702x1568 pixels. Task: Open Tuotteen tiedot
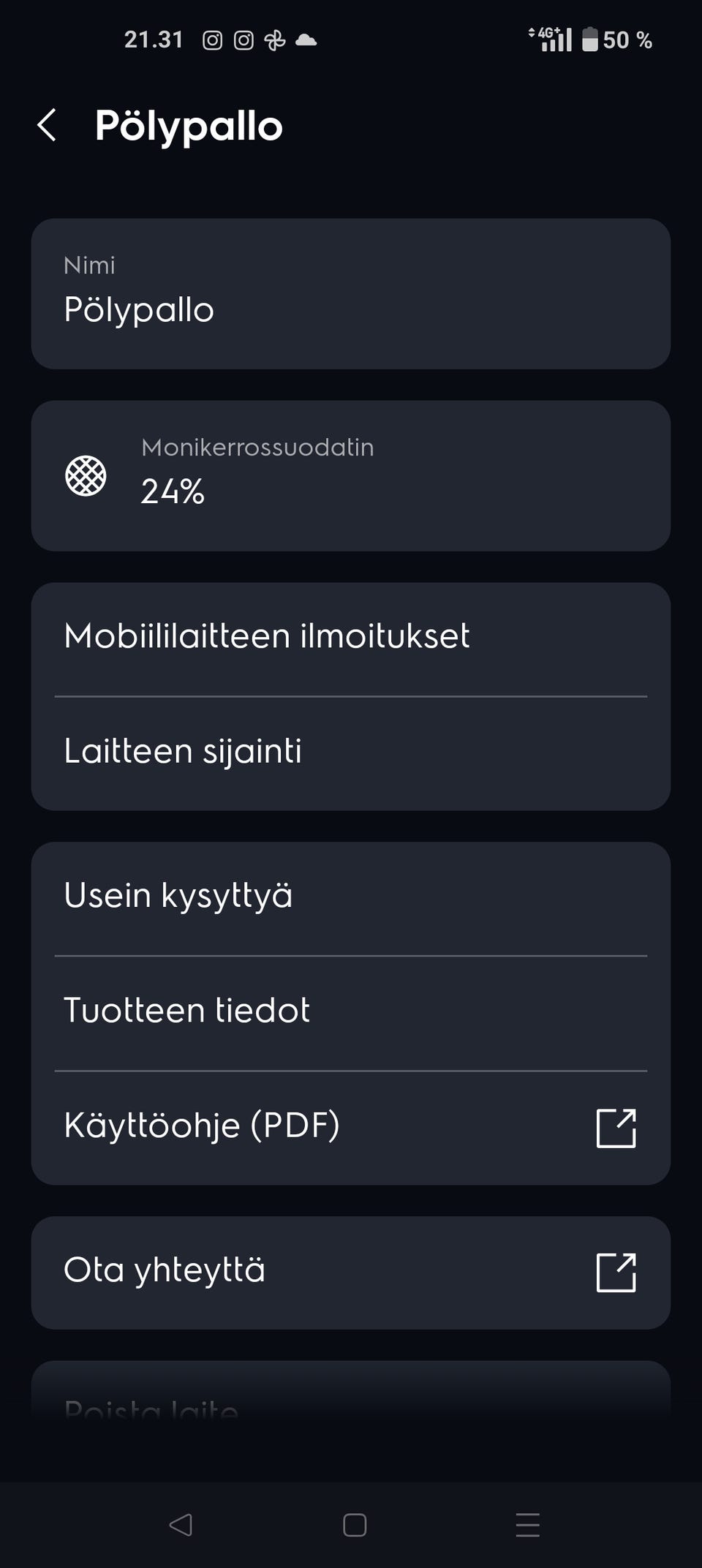point(187,1009)
